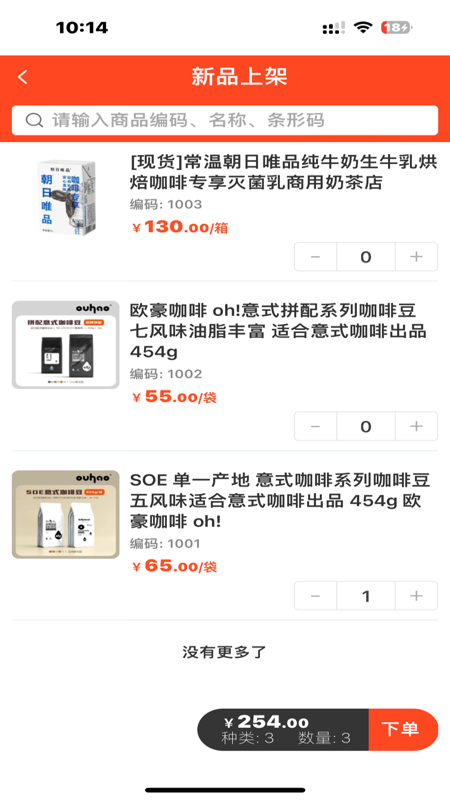The width and height of the screenshot is (450, 800).
Task: Reduce quantity of SOE咖啡豆 (编码 1001)
Action: tap(315, 596)
